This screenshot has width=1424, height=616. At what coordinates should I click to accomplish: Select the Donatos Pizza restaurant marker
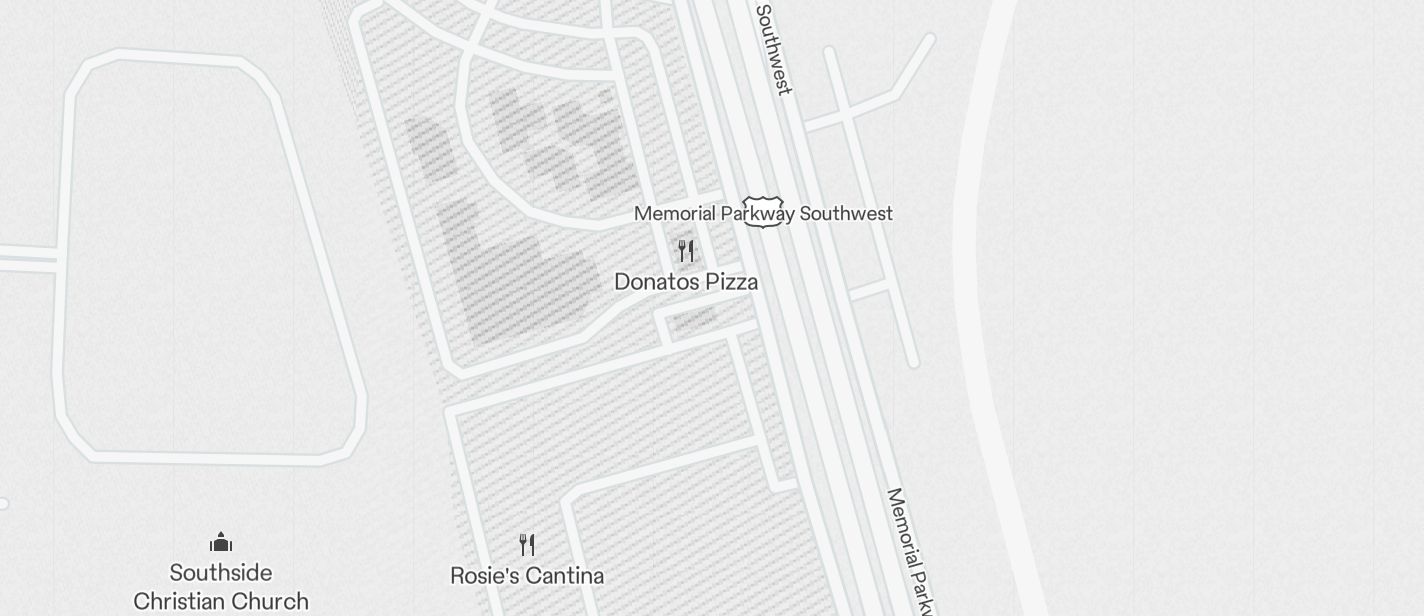pos(686,251)
